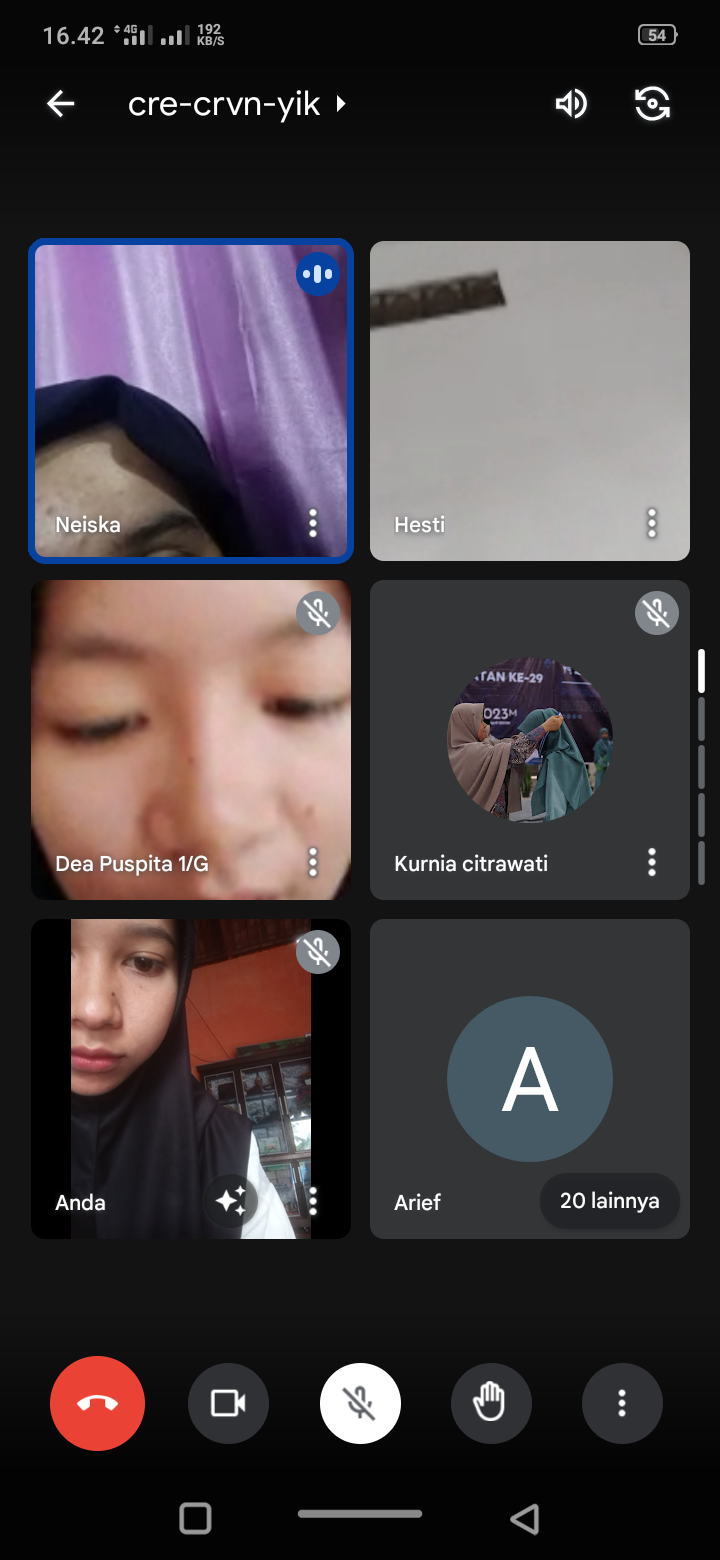Open options menu on Neiska's tile
720x1560 pixels.
(x=313, y=523)
